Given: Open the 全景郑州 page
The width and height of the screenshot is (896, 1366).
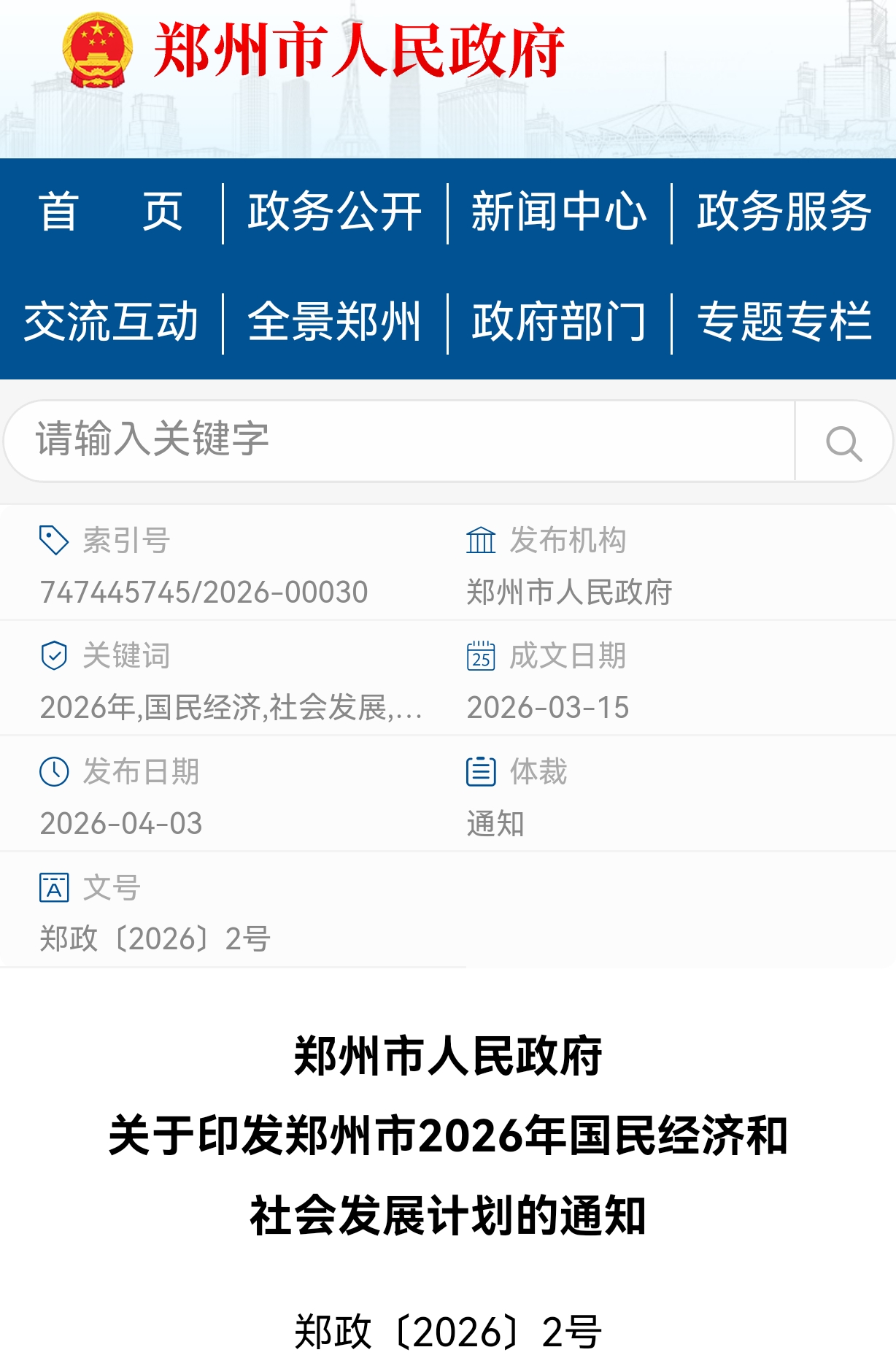Looking at the screenshot, I should tap(335, 322).
